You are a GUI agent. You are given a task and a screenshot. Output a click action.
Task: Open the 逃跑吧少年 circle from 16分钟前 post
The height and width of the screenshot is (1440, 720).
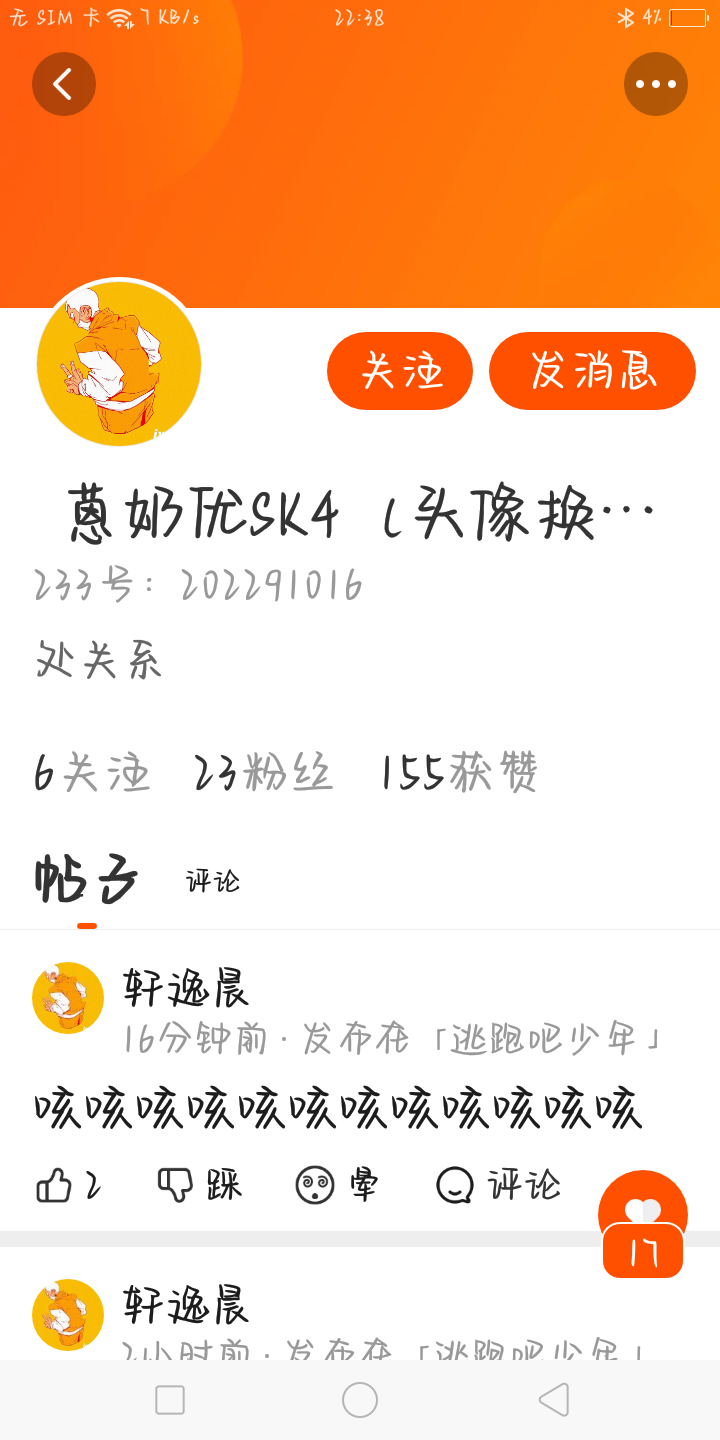(x=542, y=1040)
